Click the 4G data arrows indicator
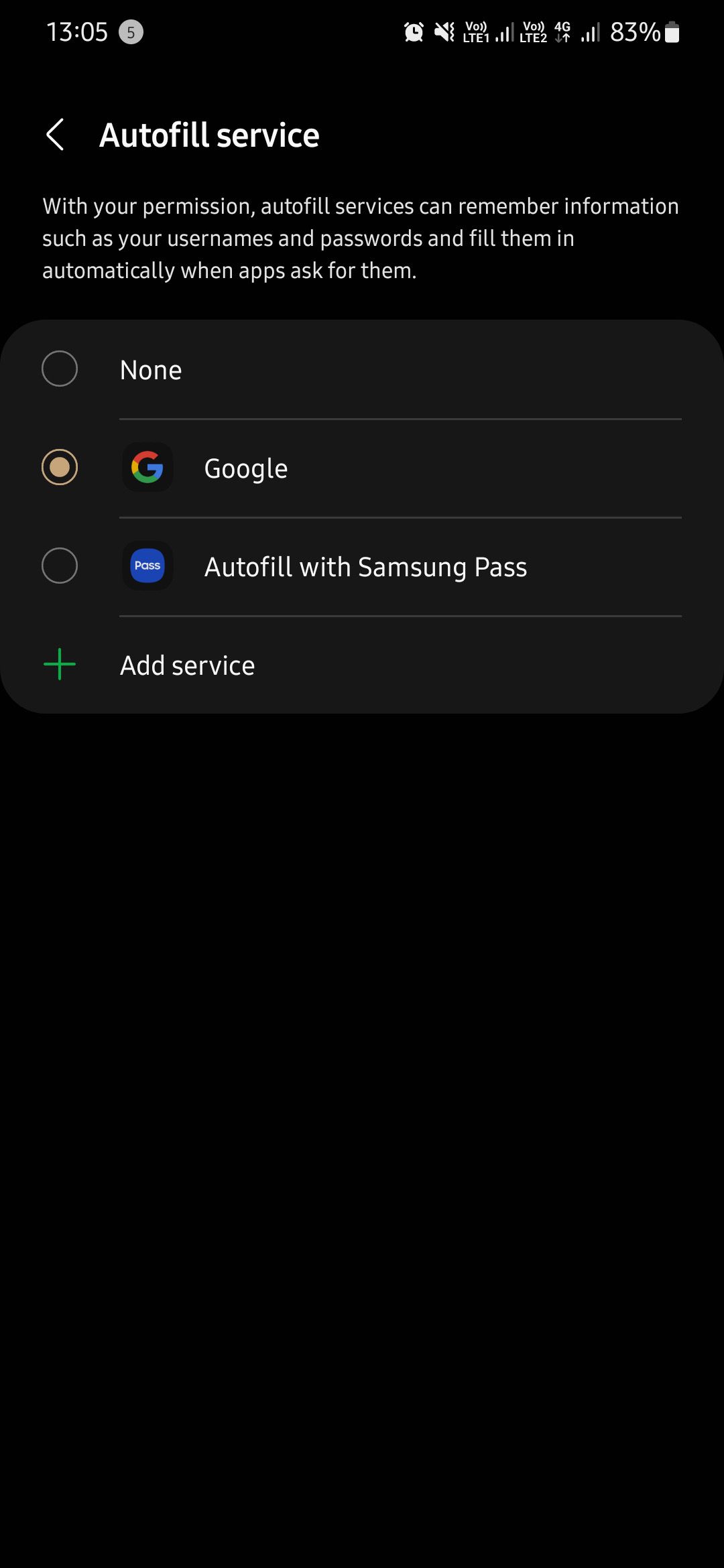 (562, 31)
